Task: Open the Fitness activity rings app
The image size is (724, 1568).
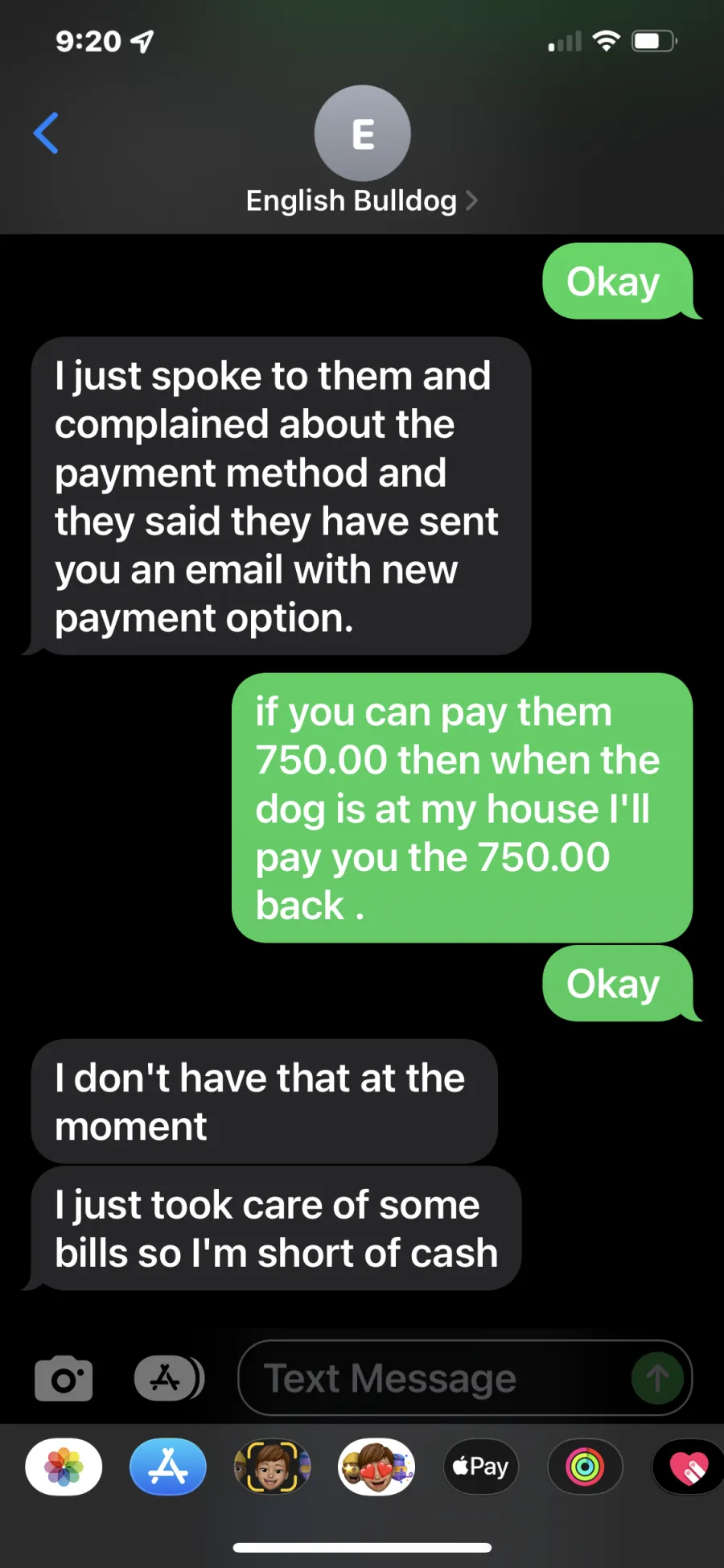Action: tap(585, 1467)
